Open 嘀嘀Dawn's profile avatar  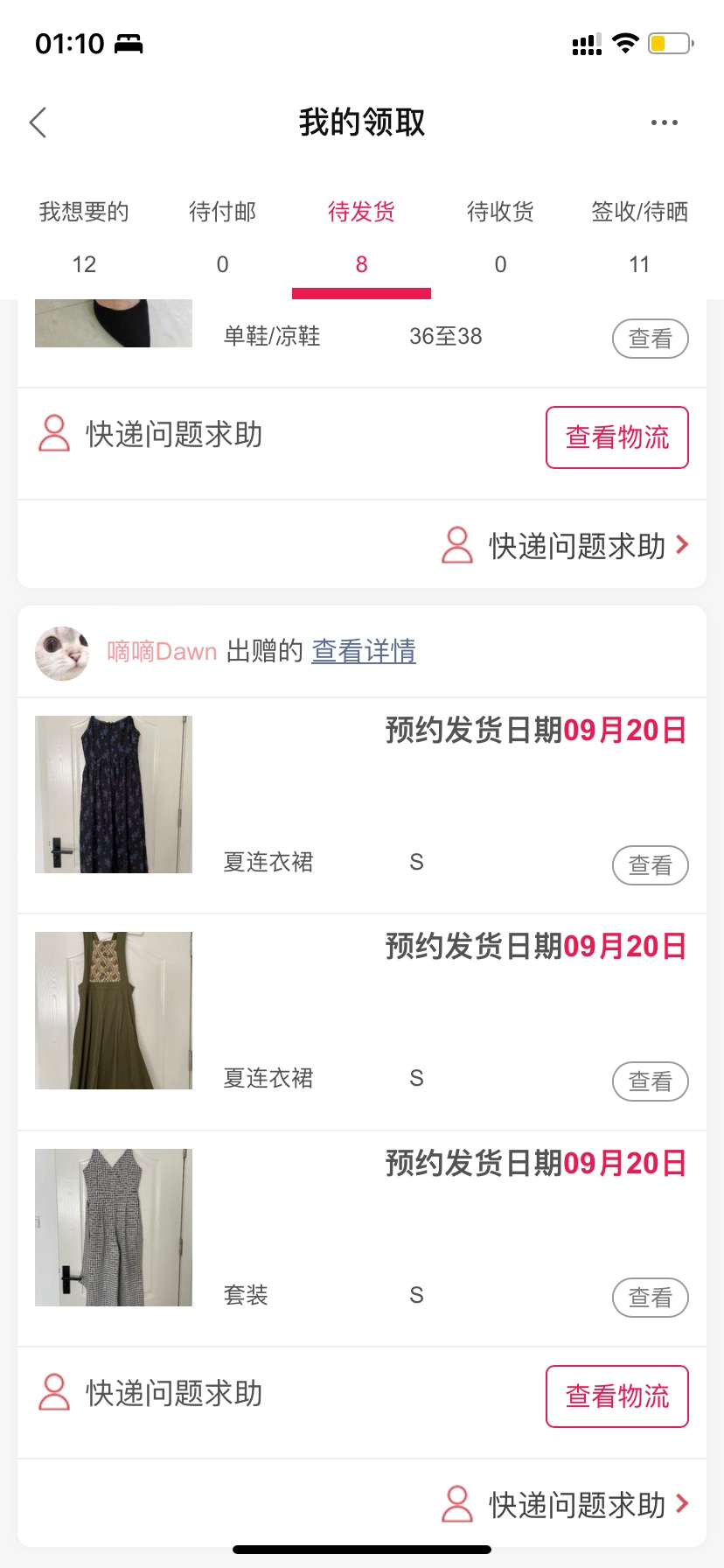click(62, 653)
